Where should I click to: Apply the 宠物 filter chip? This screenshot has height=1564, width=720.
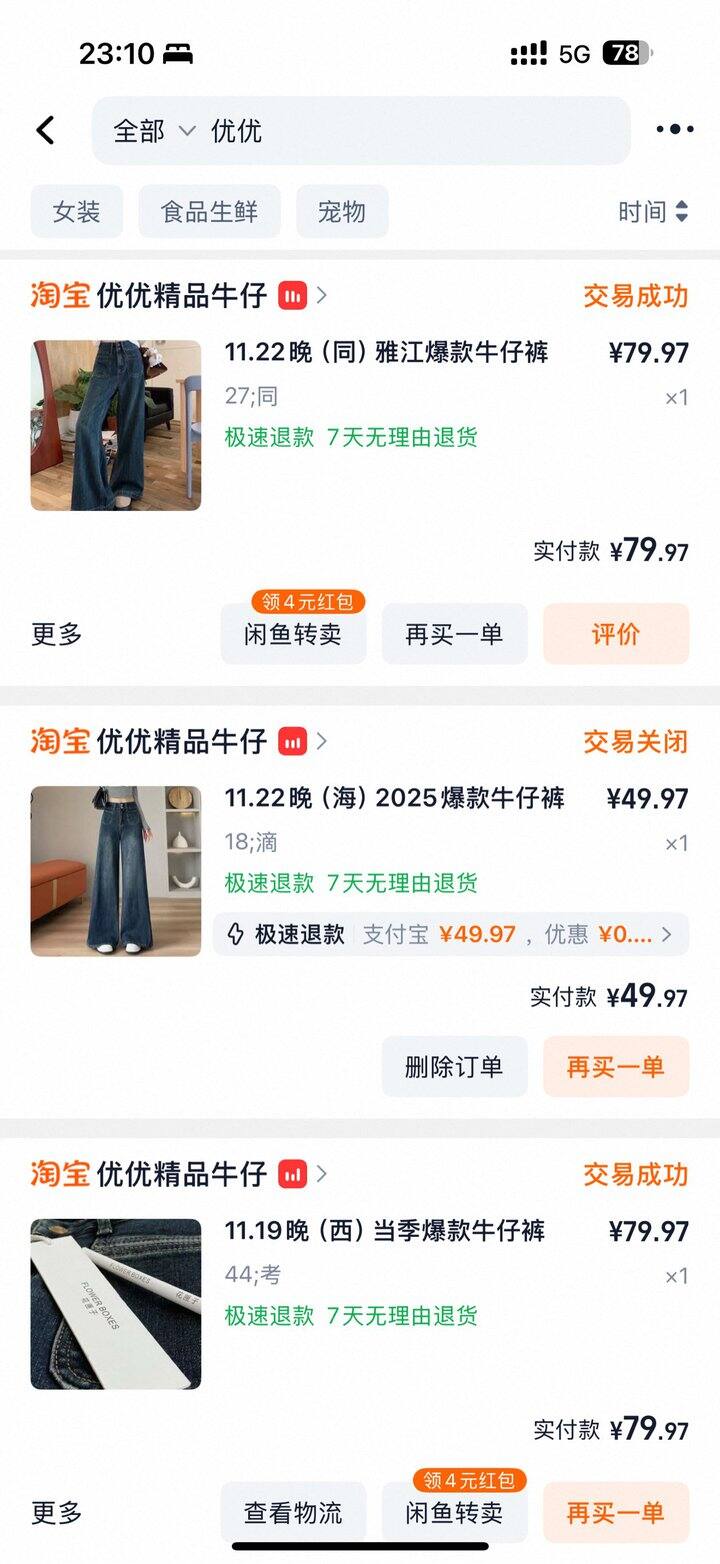point(342,212)
